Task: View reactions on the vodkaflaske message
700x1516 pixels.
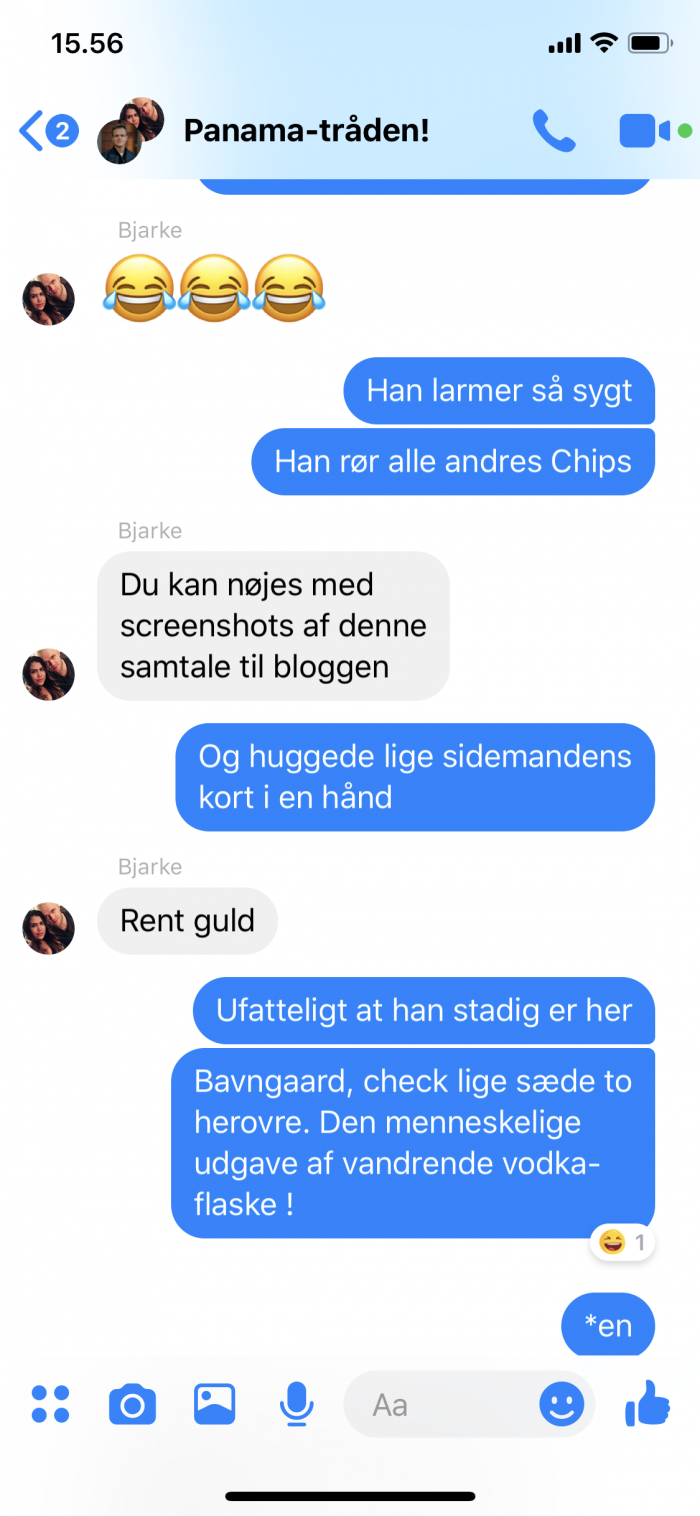Action: click(x=623, y=1243)
